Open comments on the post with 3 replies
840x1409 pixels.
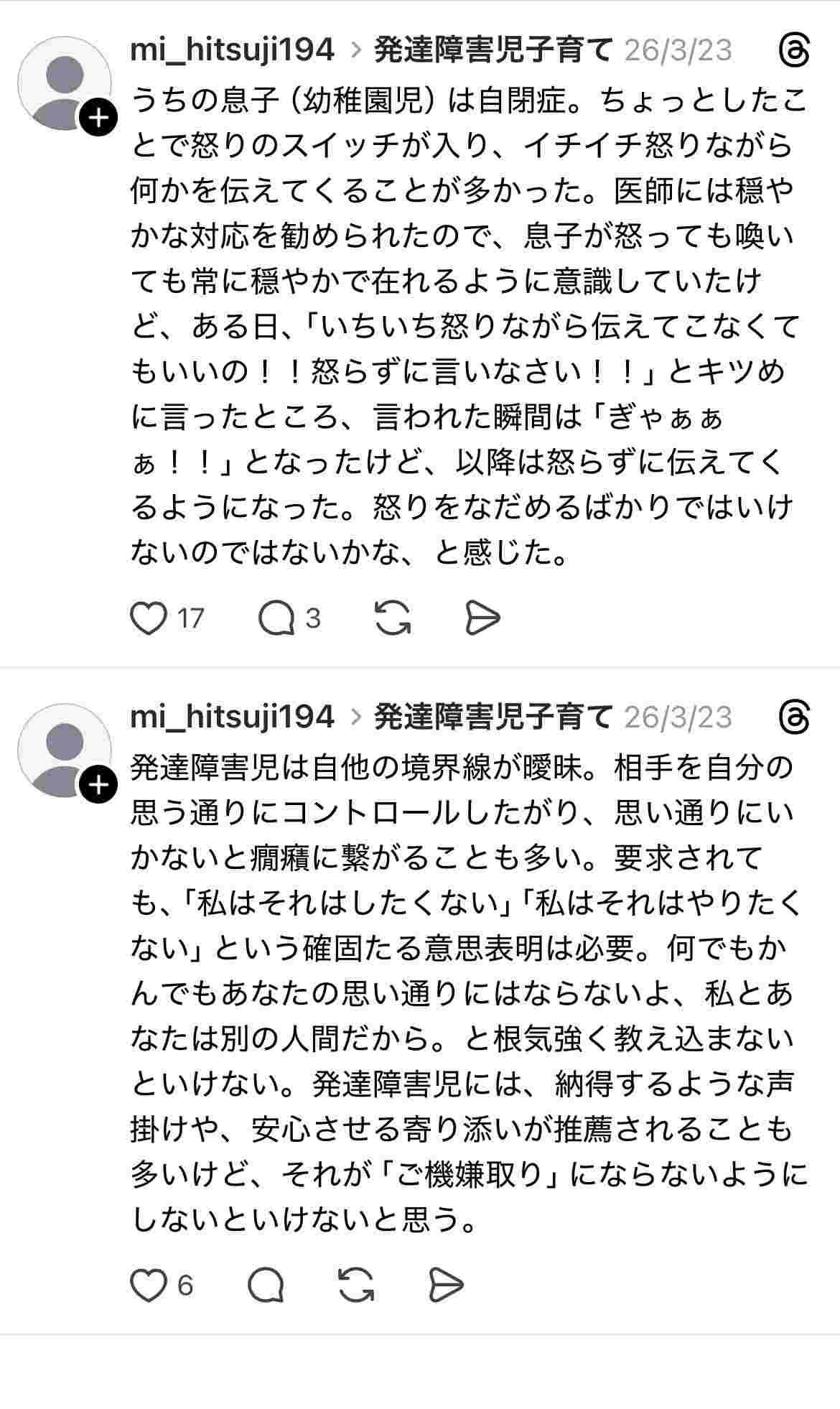coord(276,618)
